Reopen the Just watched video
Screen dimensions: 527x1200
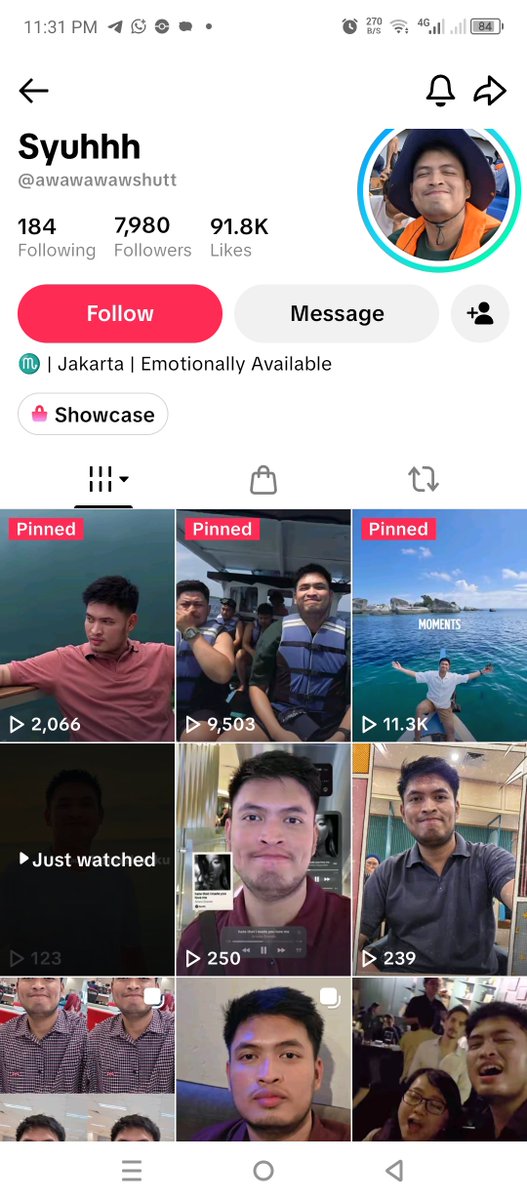click(x=87, y=860)
